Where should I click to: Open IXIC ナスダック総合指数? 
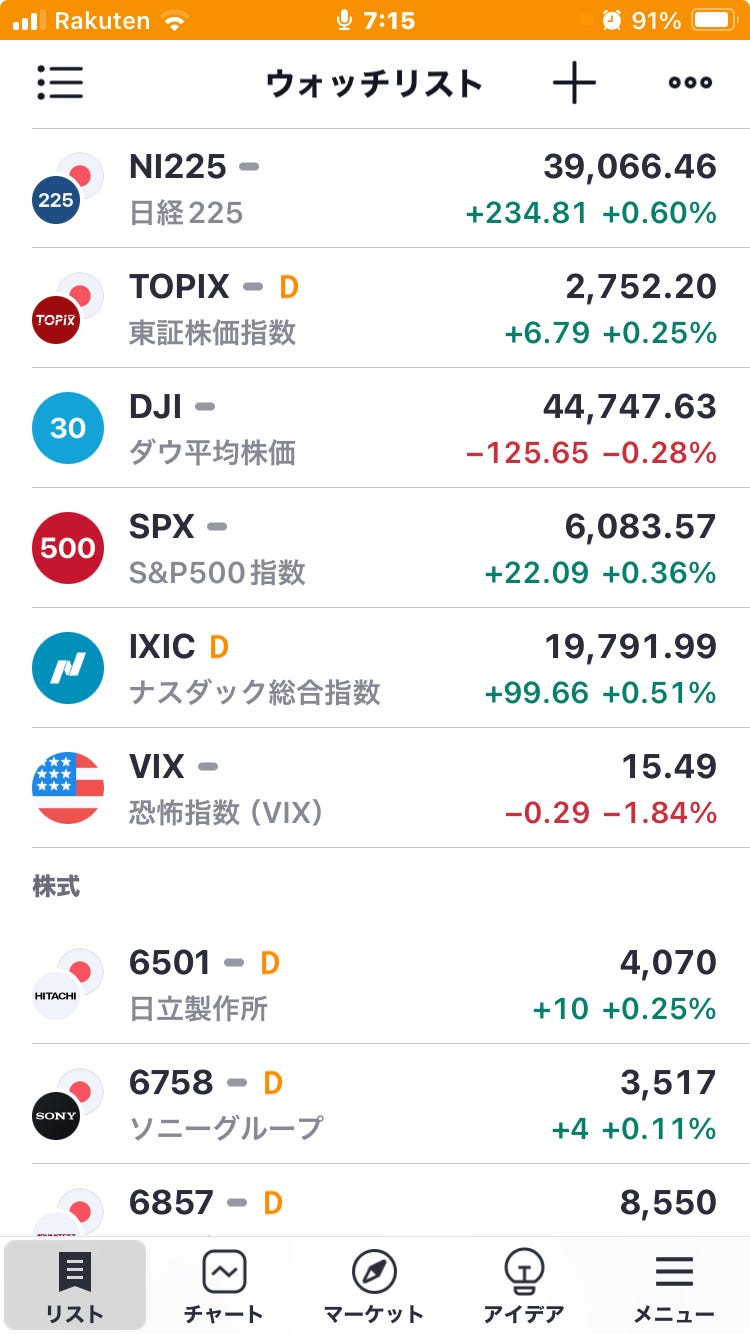point(375,668)
